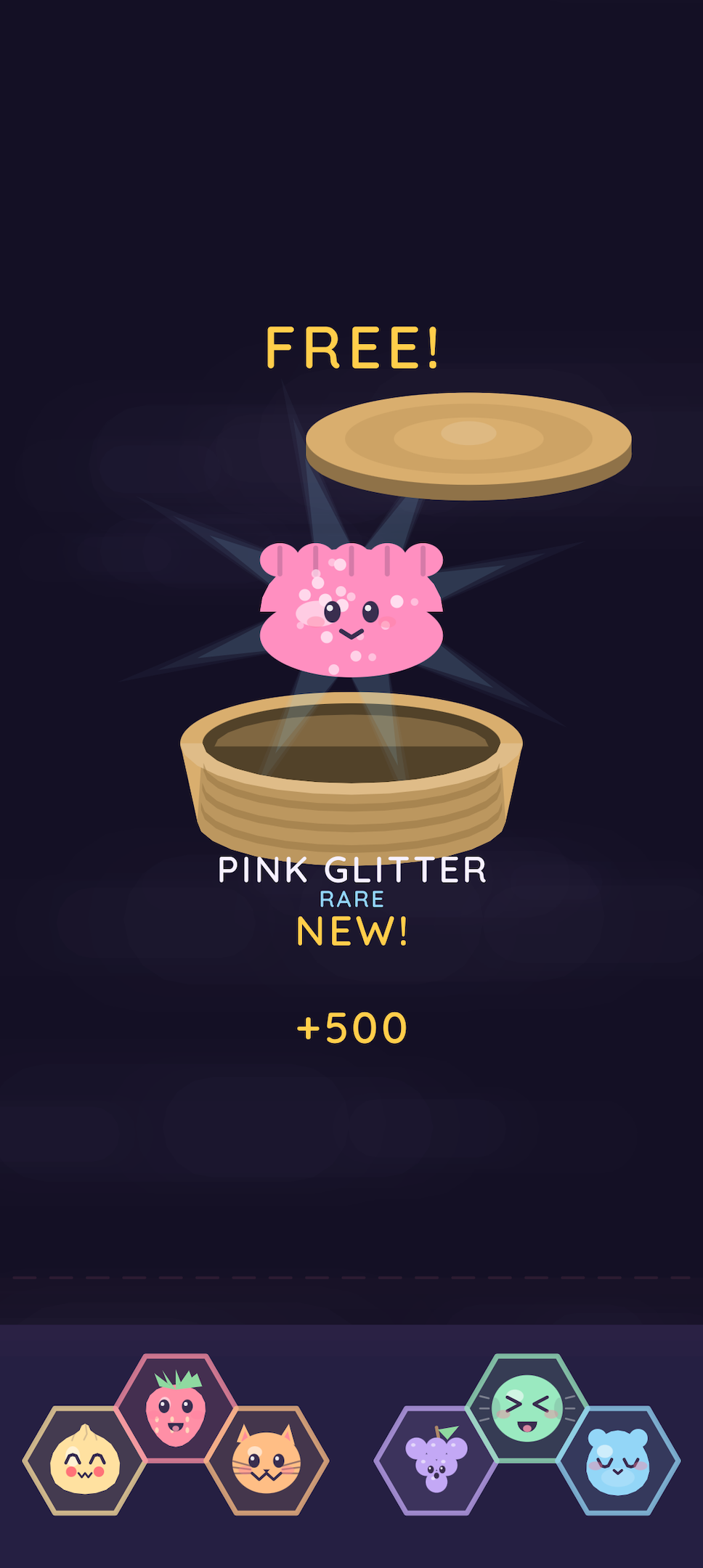Choose the strawberry character hexagon
This screenshot has height=1568, width=703.
[x=176, y=1408]
